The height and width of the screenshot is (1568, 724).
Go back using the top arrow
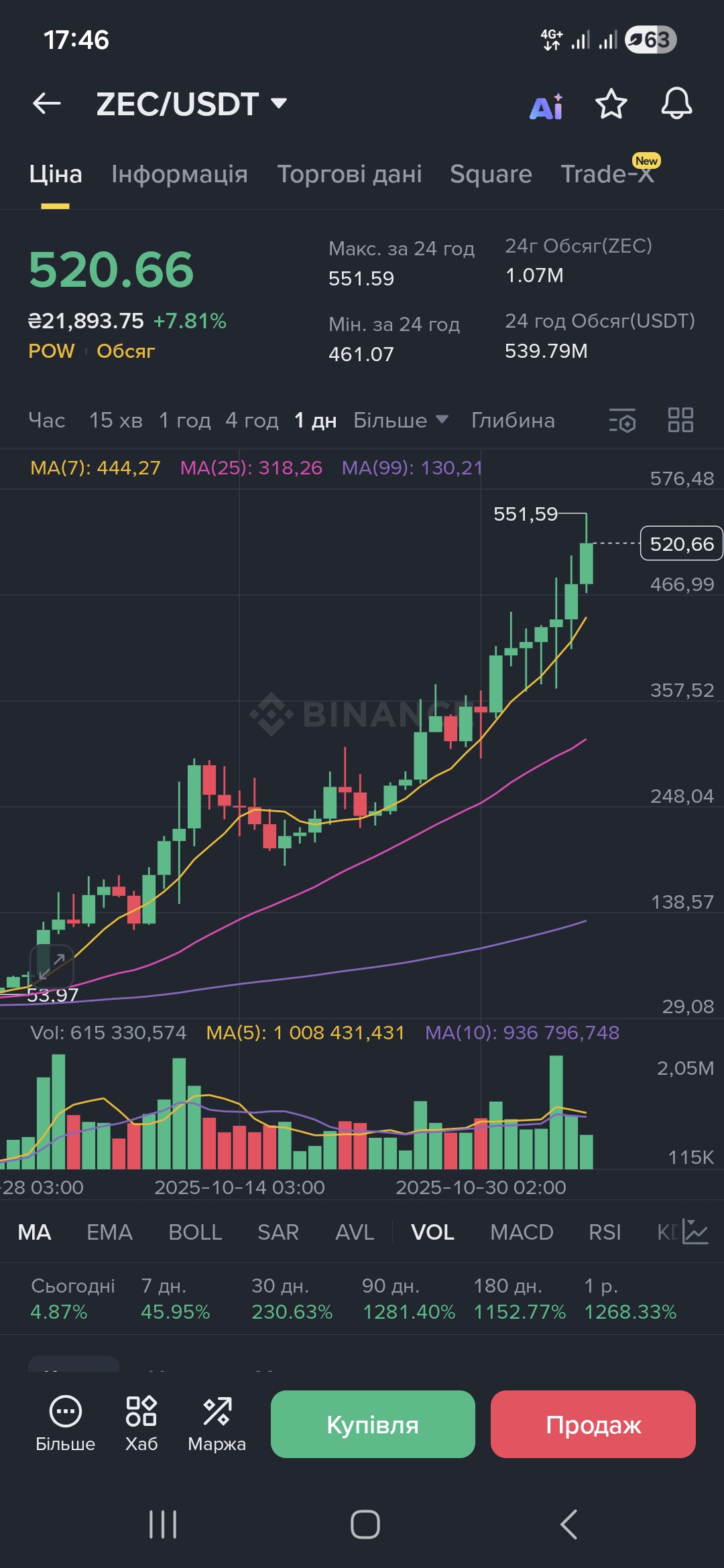[x=47, y=104]
